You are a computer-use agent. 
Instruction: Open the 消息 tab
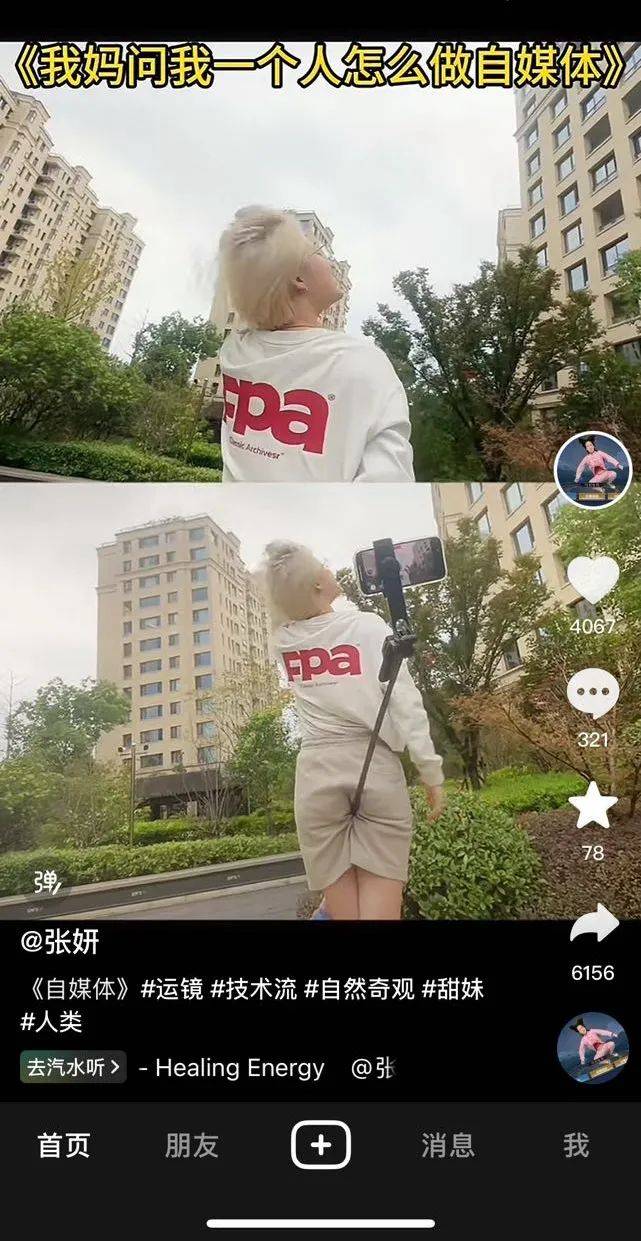[x=448, y=1145]
